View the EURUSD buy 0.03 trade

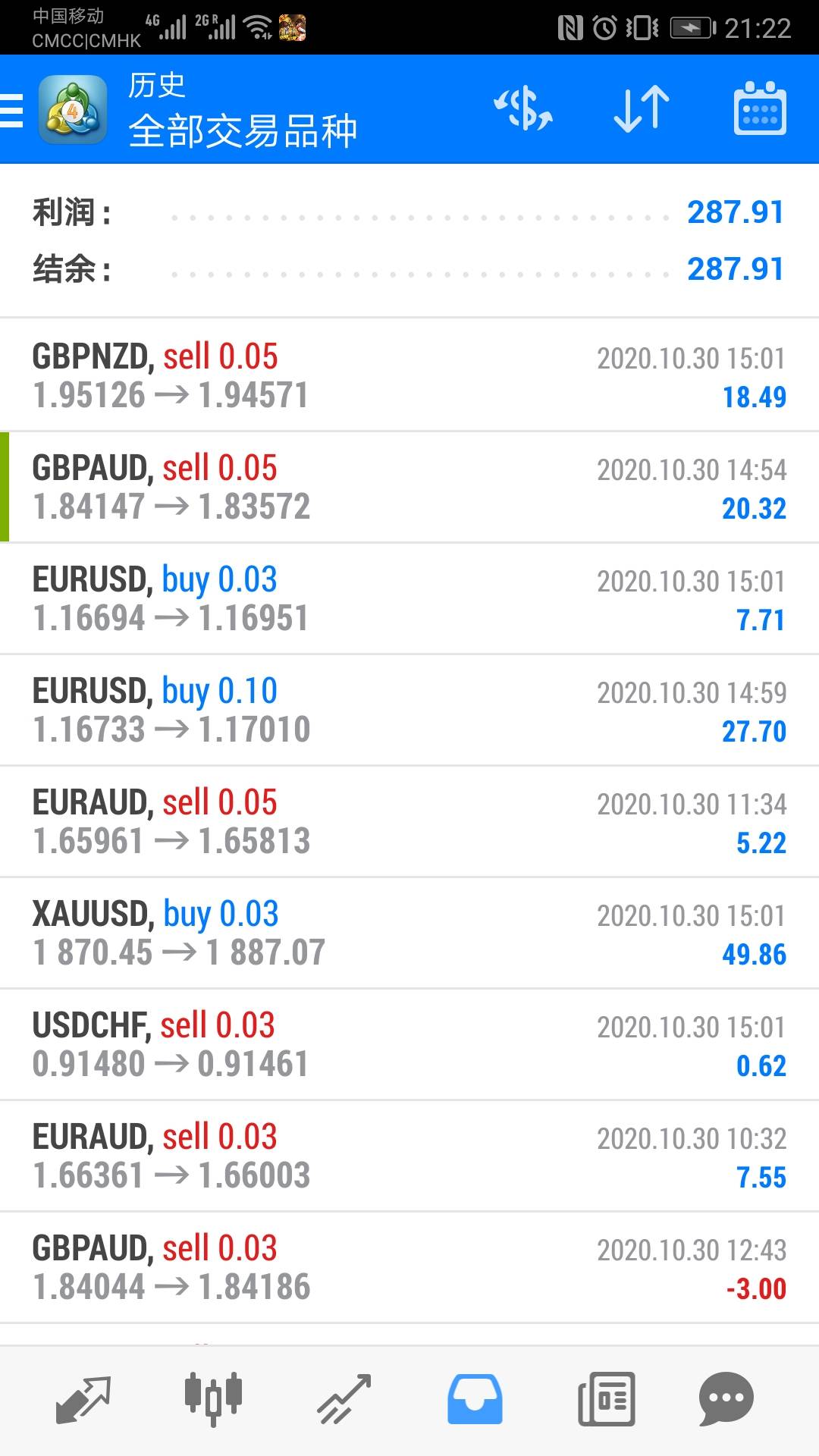[409, 598]
